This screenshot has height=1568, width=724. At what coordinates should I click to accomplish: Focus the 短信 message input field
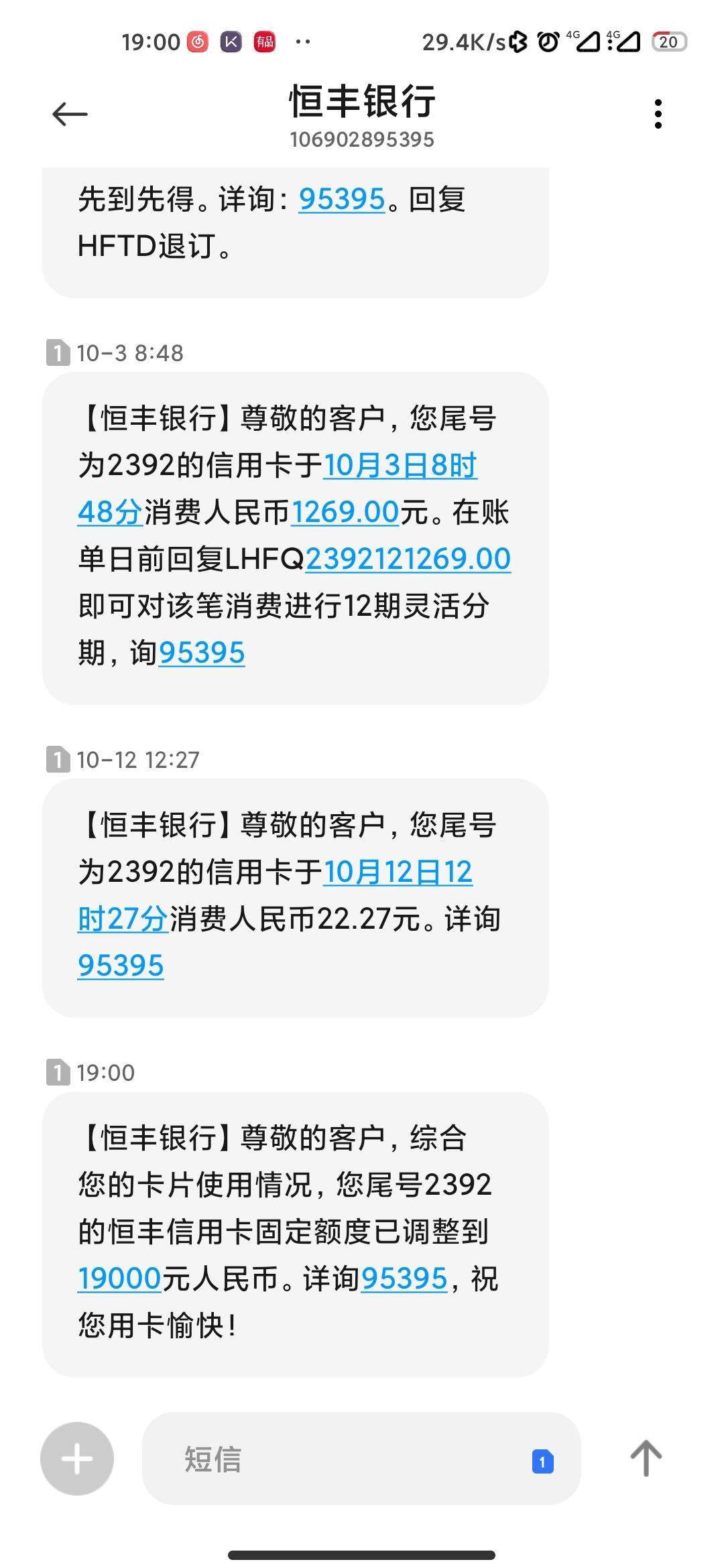(x=361, y=1458)
